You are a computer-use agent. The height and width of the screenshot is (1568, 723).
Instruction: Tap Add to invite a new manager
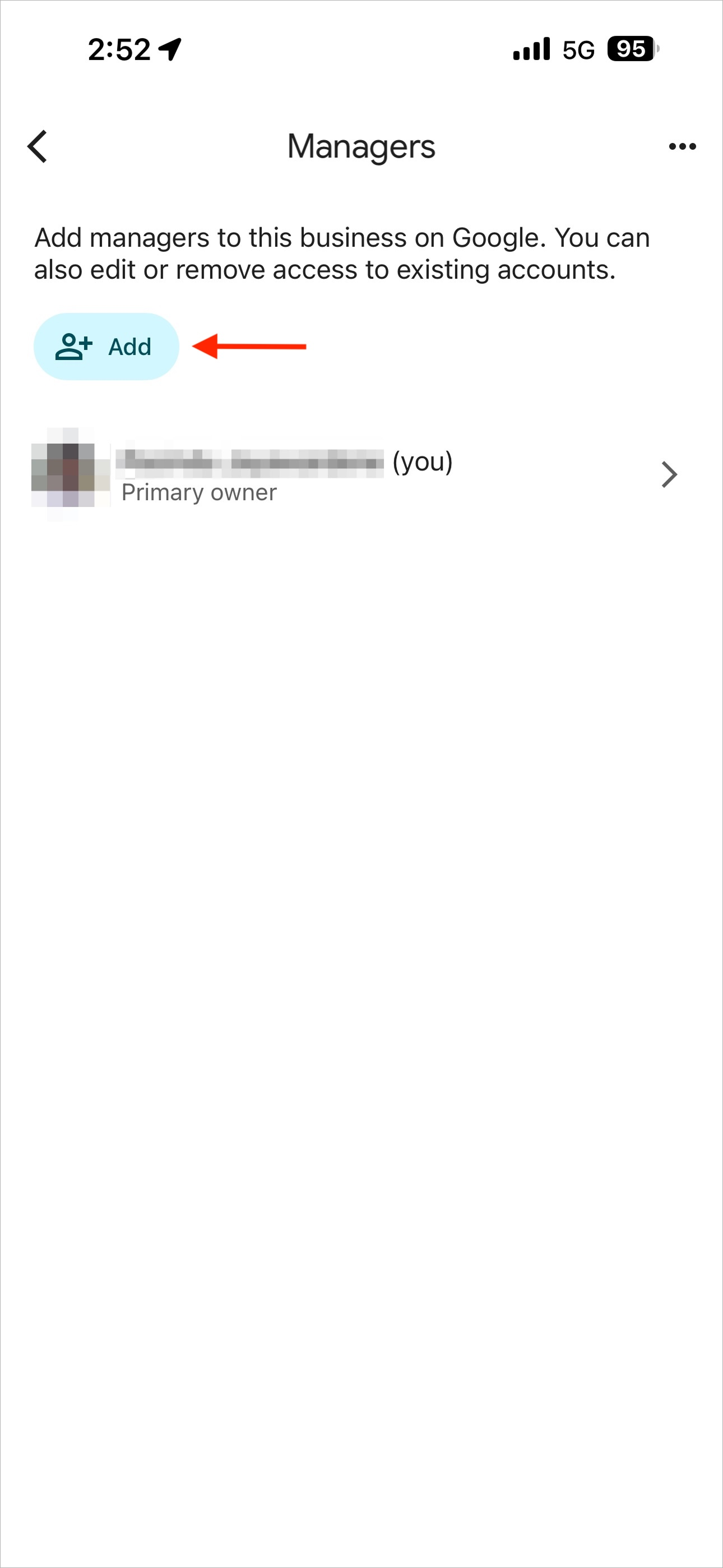tap(106, 347)
